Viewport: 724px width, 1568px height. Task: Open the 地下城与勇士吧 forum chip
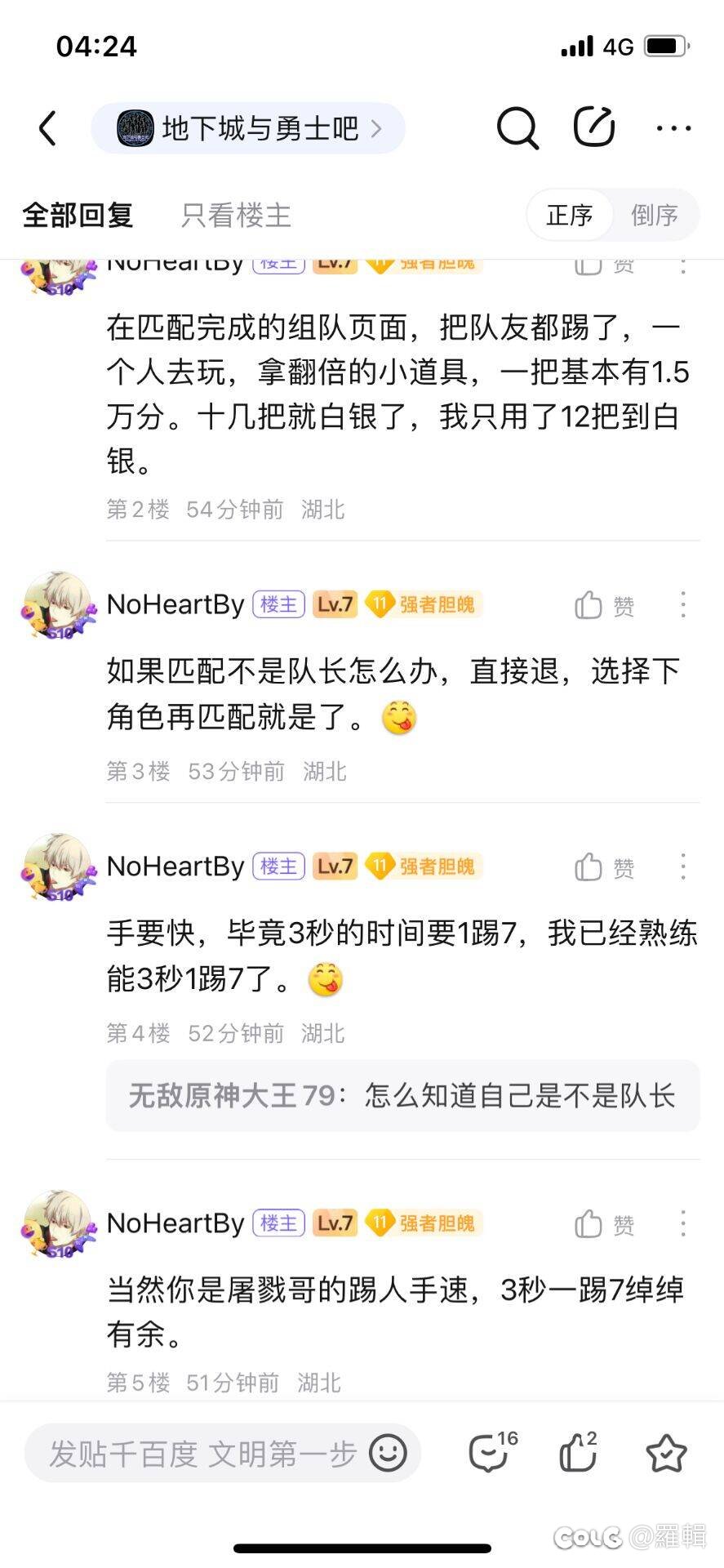click(248, 128)
